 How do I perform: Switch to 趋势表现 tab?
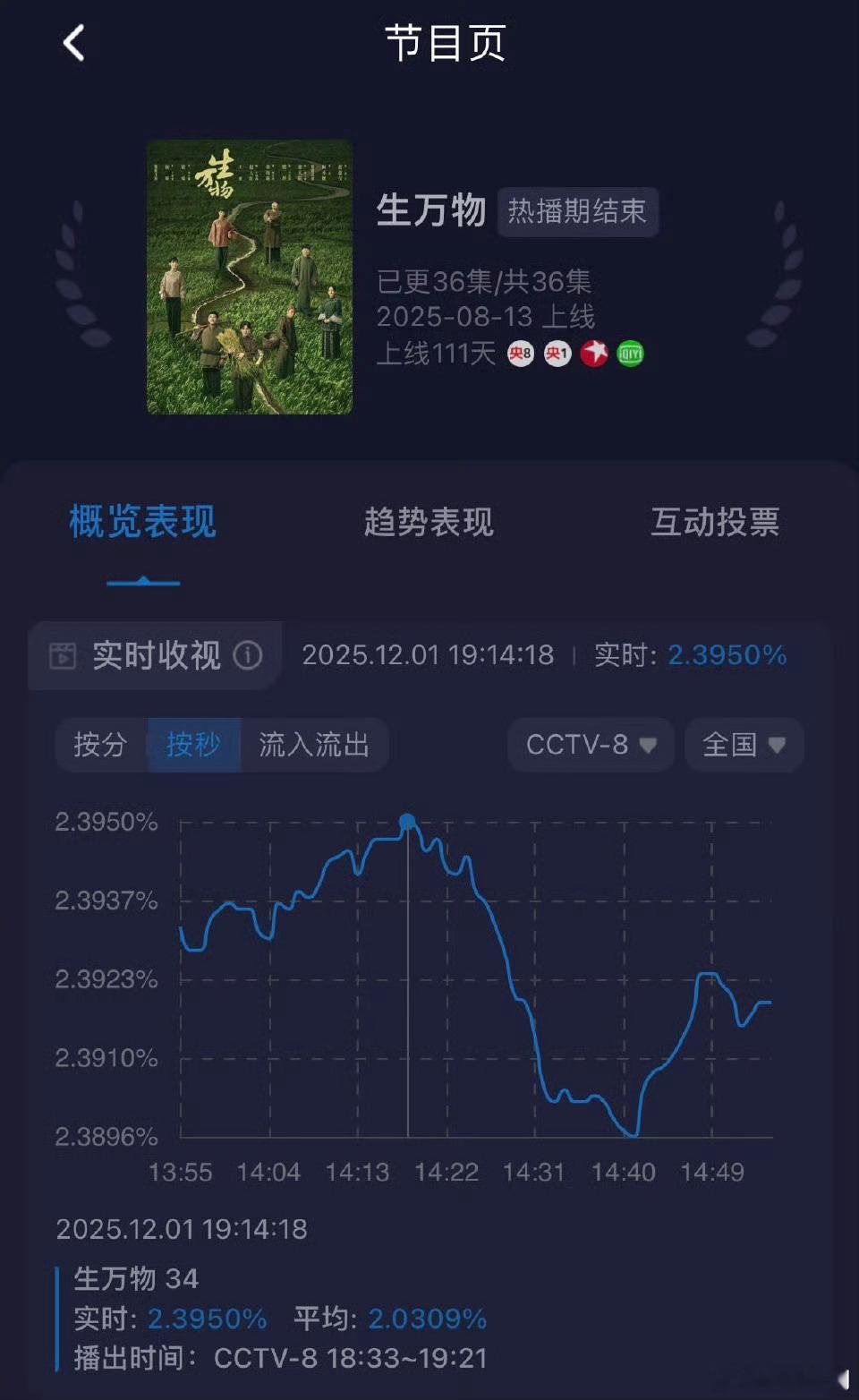pyautogui.click(x=429, y=524)
